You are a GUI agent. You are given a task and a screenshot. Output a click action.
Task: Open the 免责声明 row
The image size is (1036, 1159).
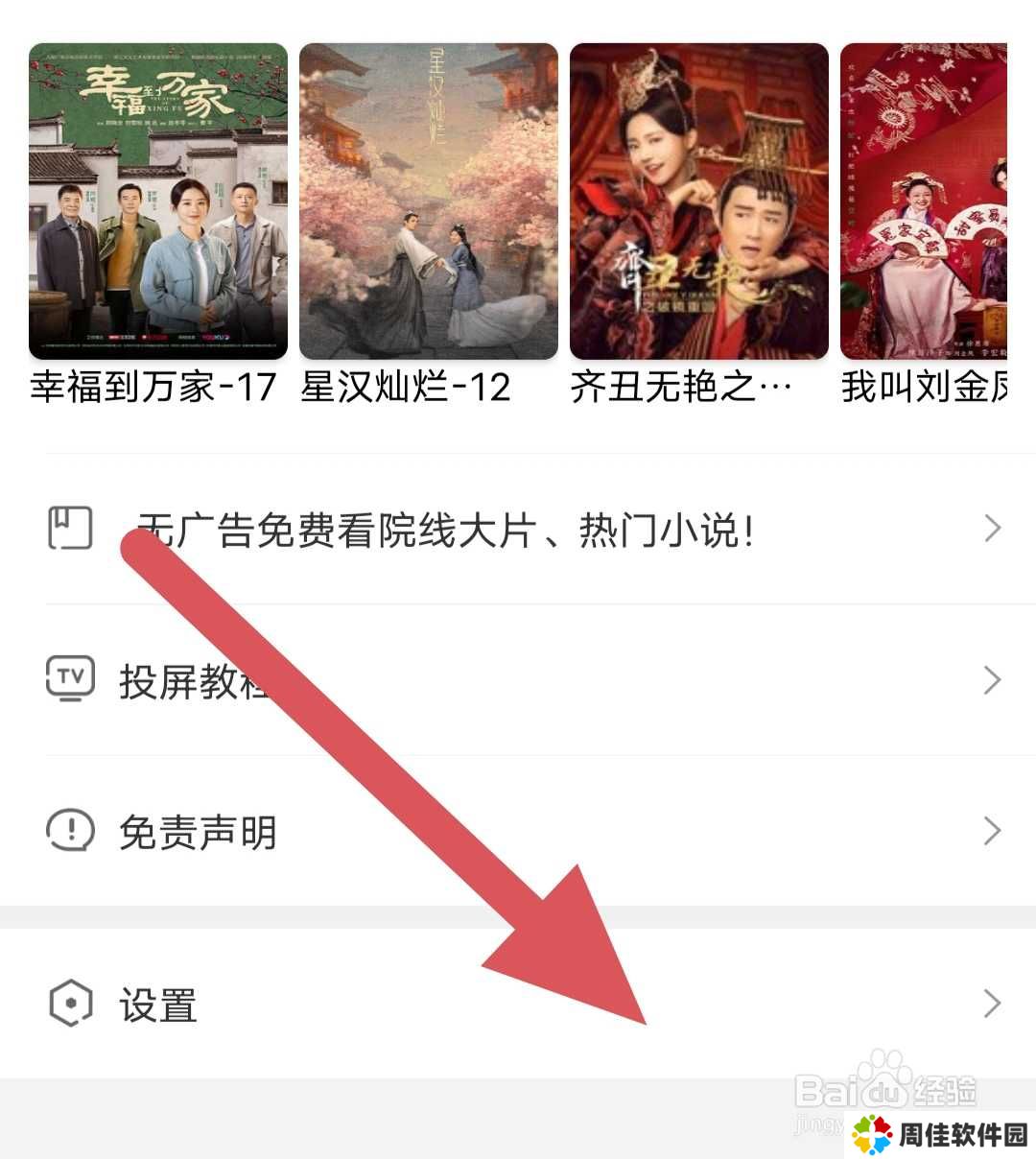[518, 831]
